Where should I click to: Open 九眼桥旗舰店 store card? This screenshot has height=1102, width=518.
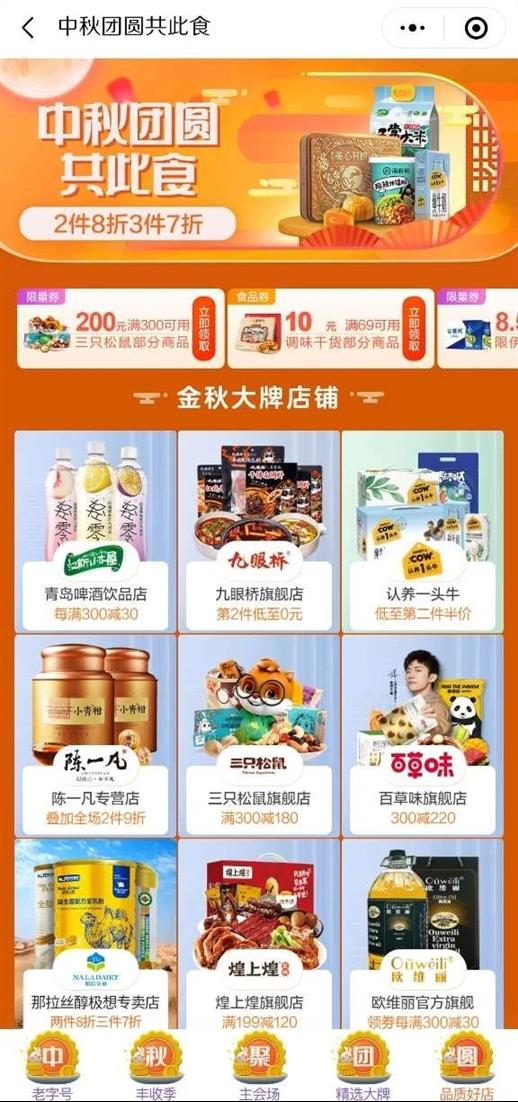click(x=259, y=532)
